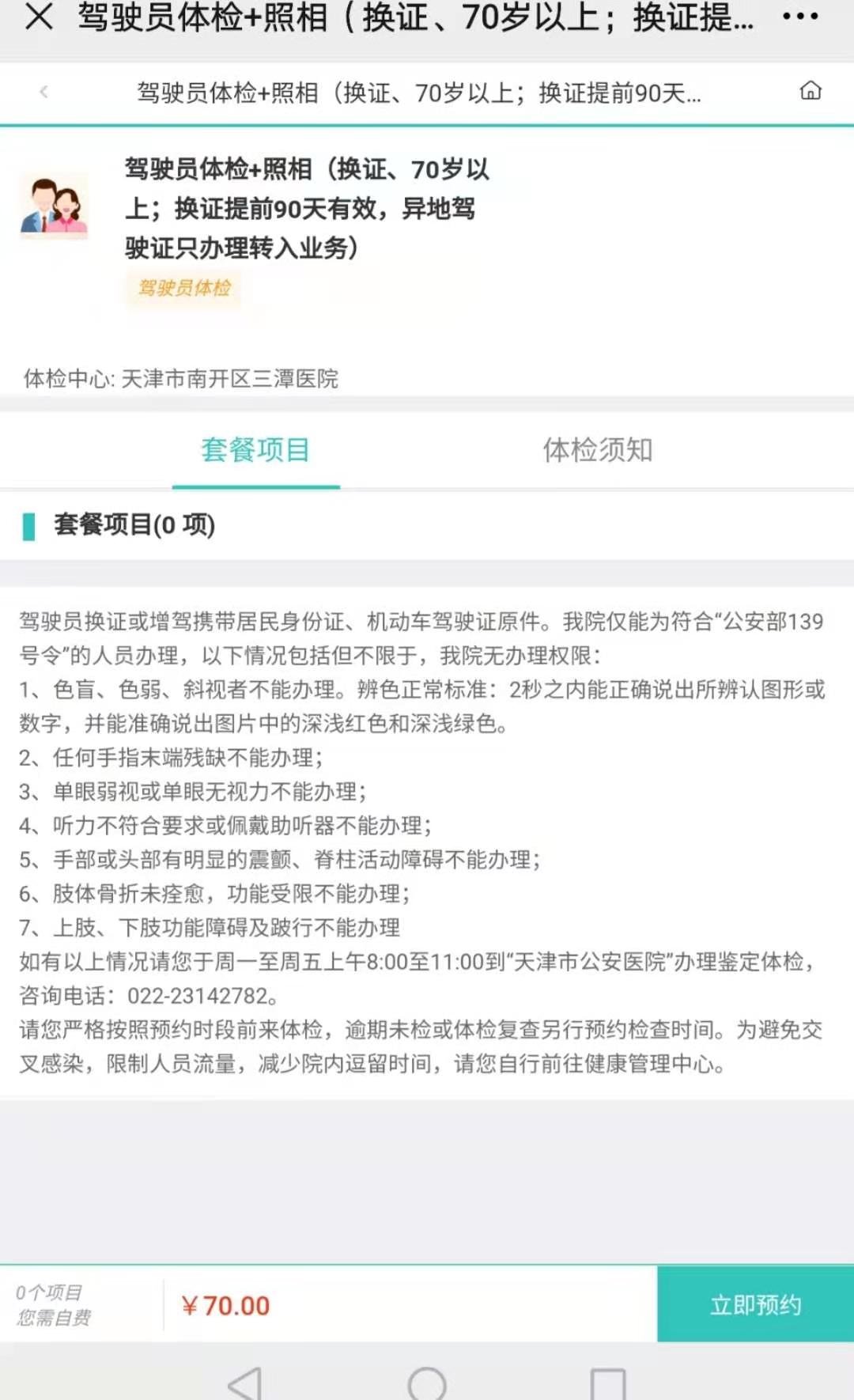Go to the system home screen
This screenshot has height=1400, width=854.
click(x=427, y=1383)
